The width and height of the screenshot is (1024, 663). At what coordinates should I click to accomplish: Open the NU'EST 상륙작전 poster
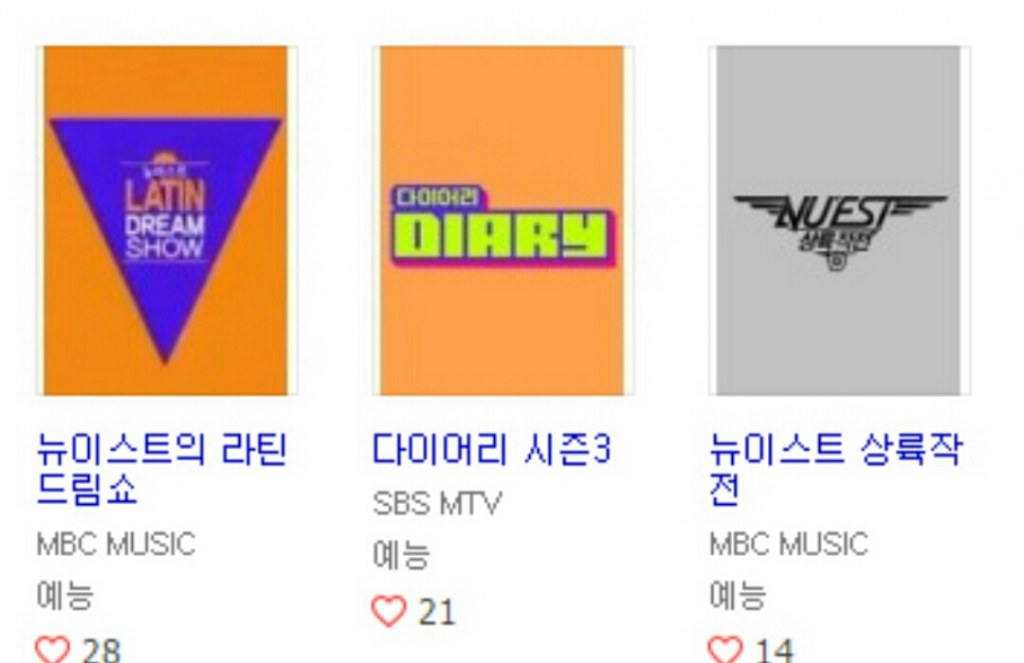click(x=838, y=221)
